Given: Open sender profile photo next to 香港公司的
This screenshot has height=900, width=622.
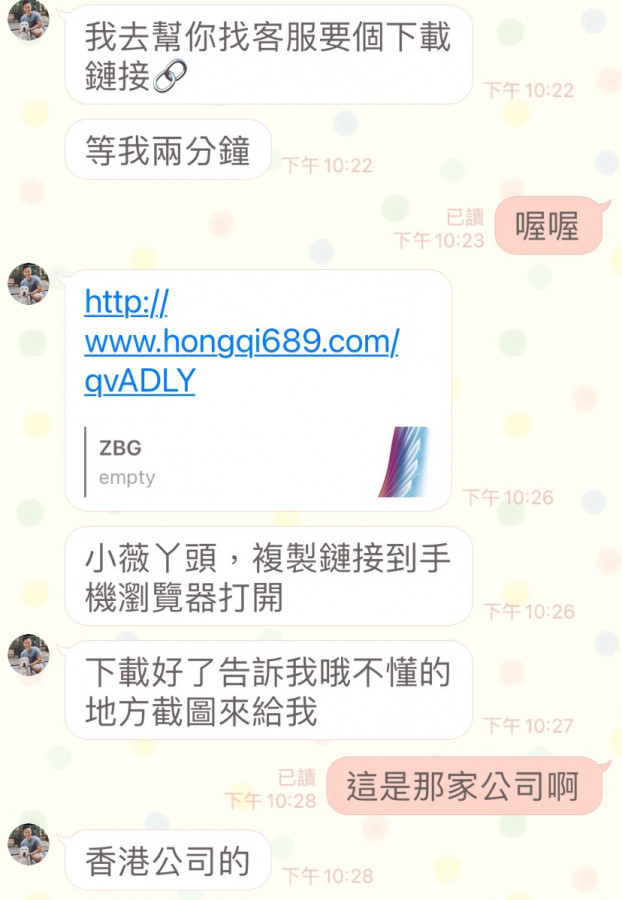Looking at the screenshot, I should 28,844.
